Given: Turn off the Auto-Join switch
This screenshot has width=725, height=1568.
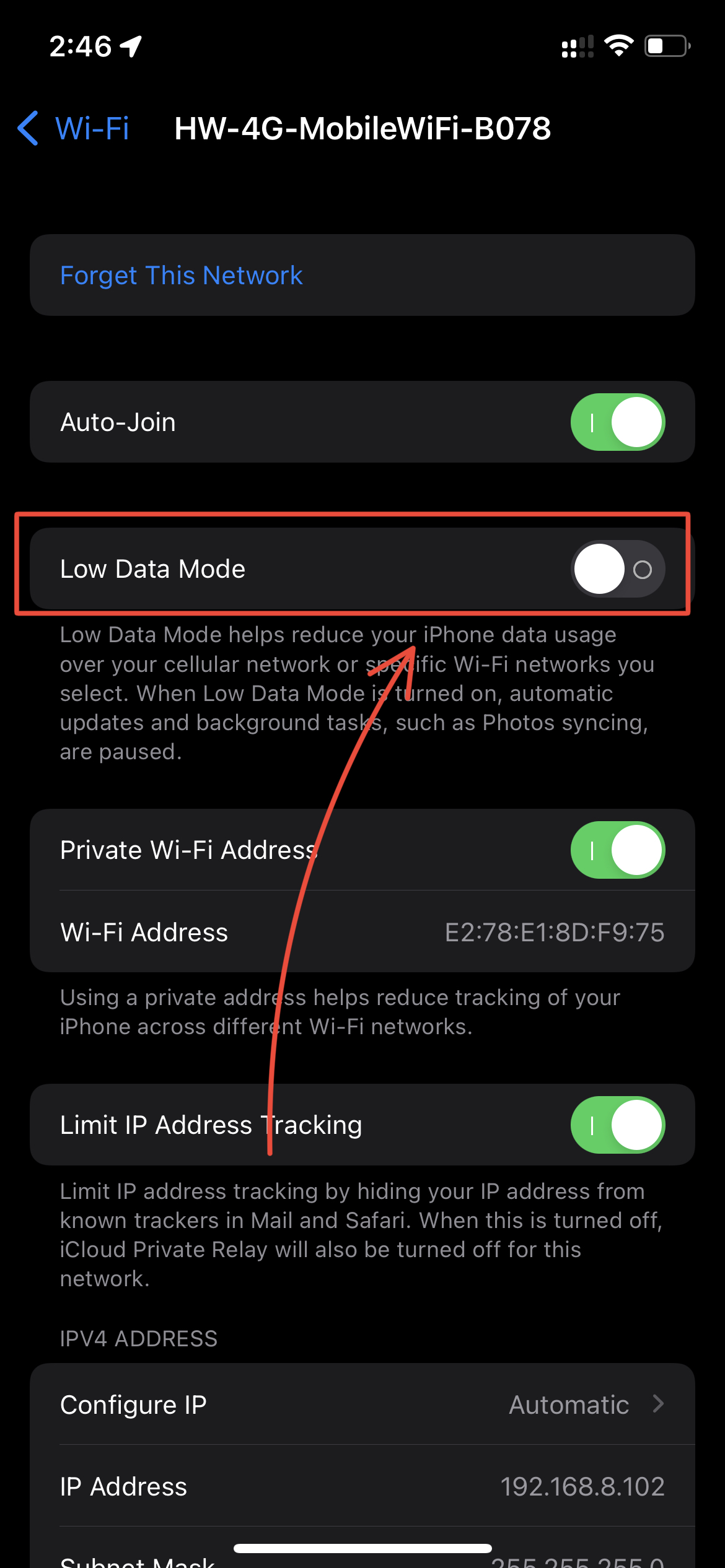Looking at the screenshot, I should coord(618,422).
